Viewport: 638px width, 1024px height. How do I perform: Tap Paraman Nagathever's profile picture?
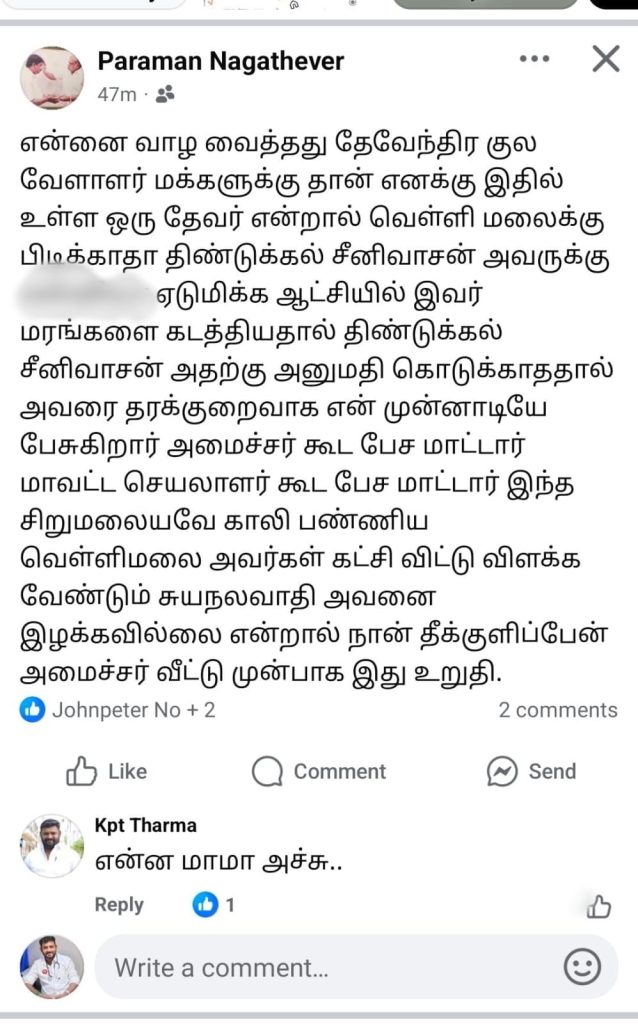[52, 77]
